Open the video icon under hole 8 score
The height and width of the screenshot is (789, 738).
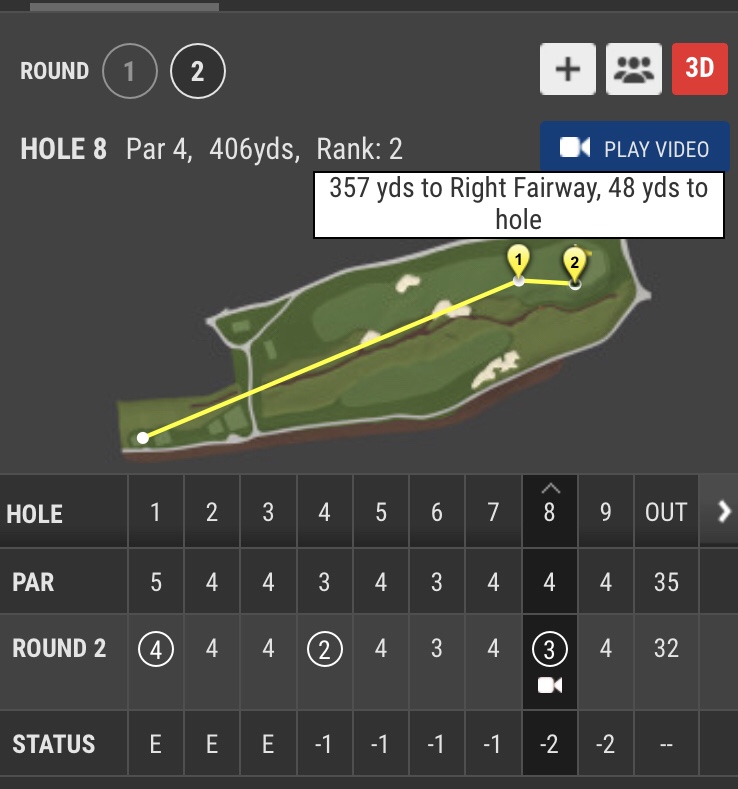pos(549,686)
